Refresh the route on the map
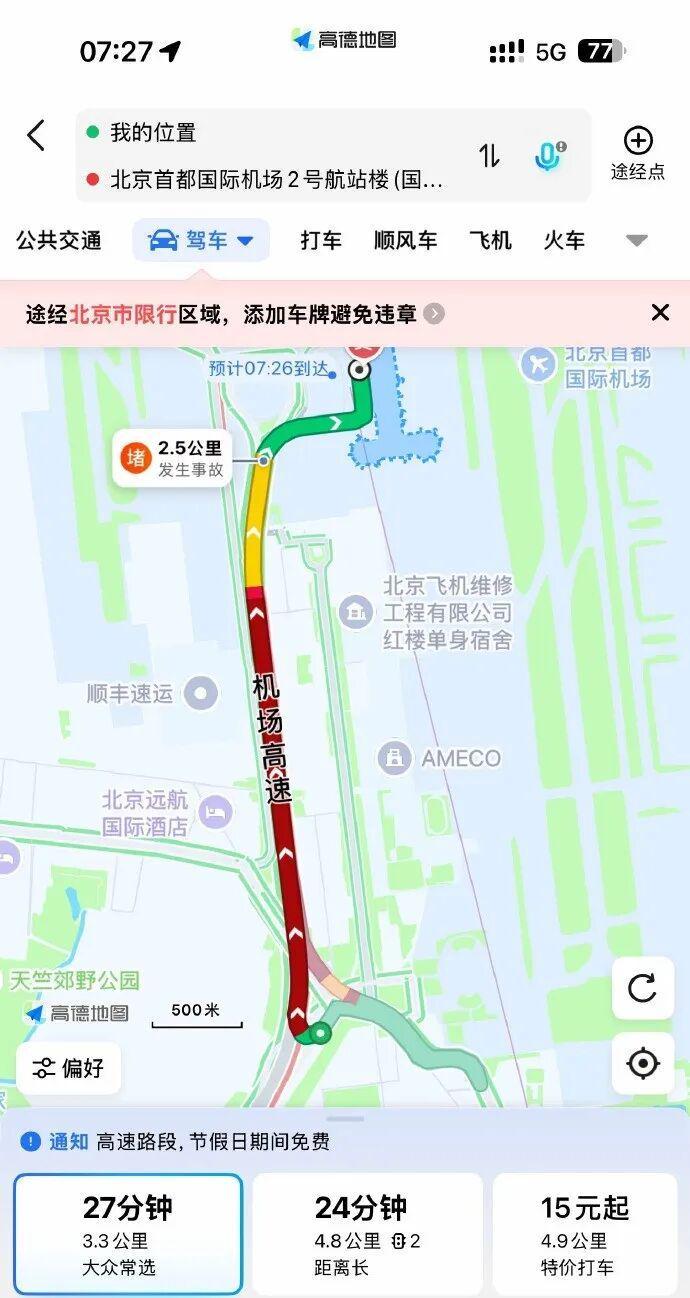Viewport: 690px width, 1298px height. click(642, 989)
